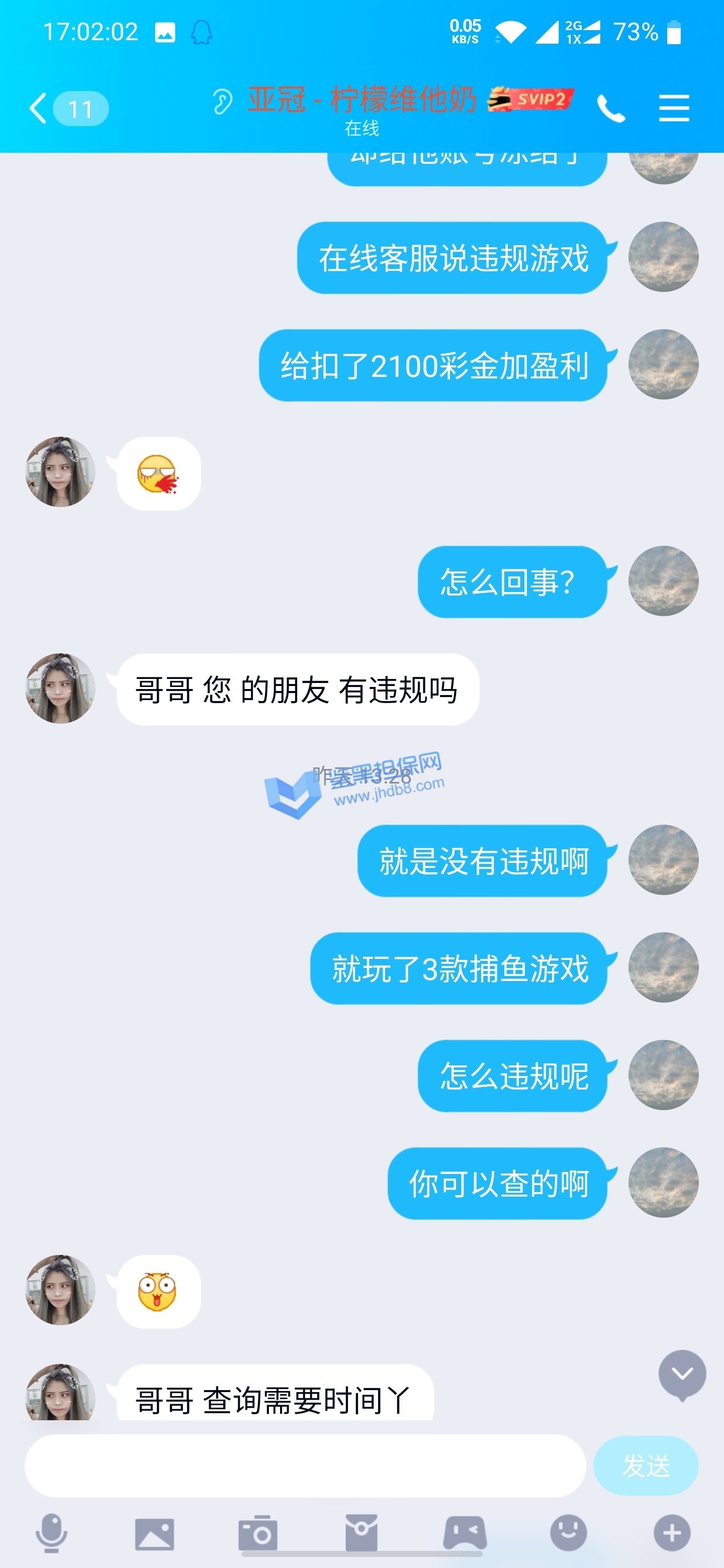
Task: Start a voice call with this contact
Action: [x=611, y=109]
